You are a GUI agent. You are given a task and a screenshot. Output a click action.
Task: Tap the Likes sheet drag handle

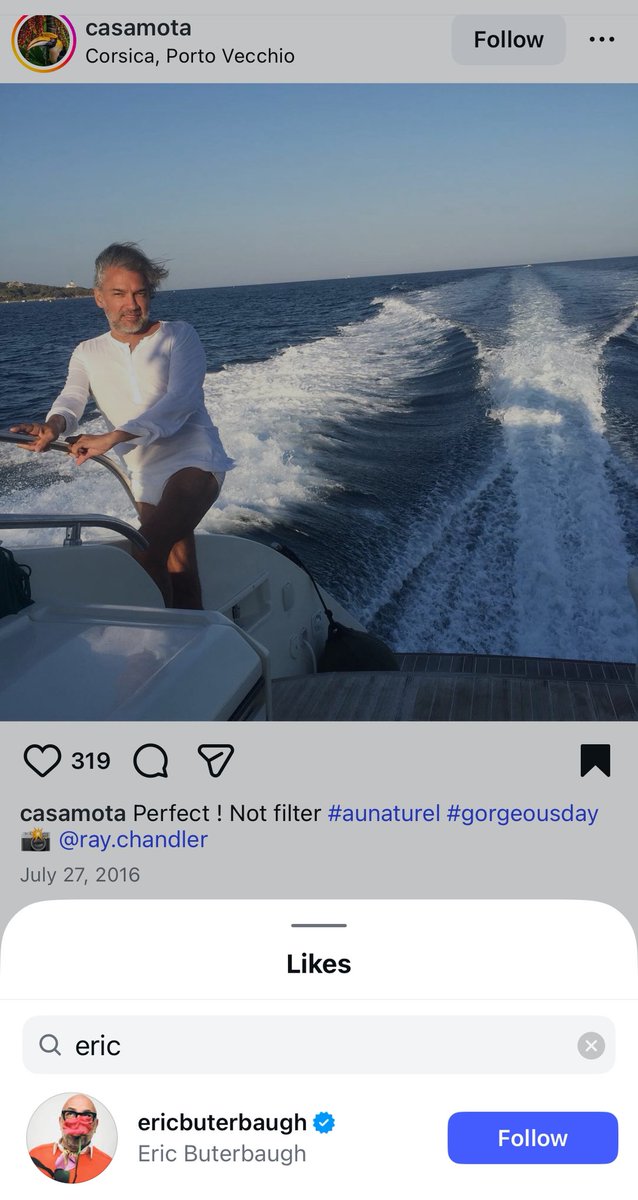(x=319, y=926)
